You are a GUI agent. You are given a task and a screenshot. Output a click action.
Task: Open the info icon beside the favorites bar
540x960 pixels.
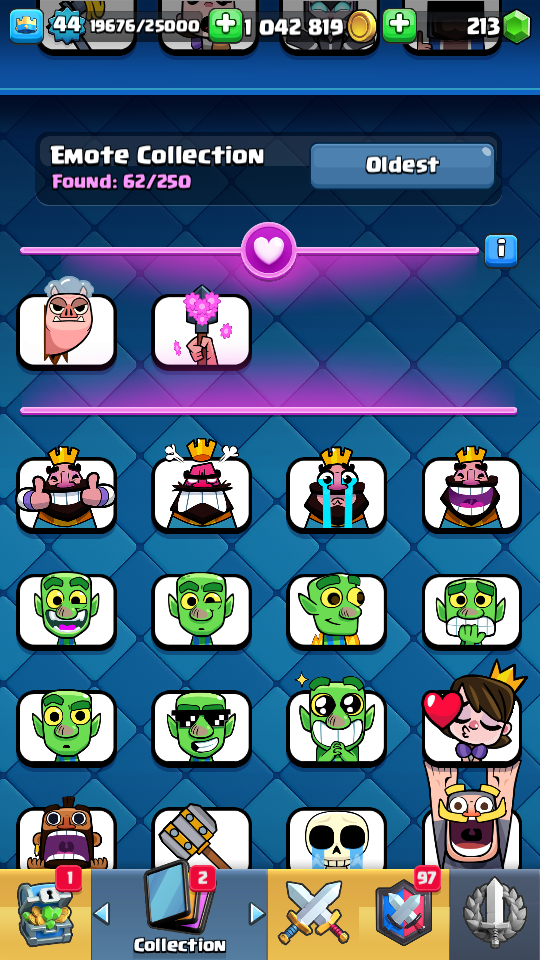click(x=501, y=250)
